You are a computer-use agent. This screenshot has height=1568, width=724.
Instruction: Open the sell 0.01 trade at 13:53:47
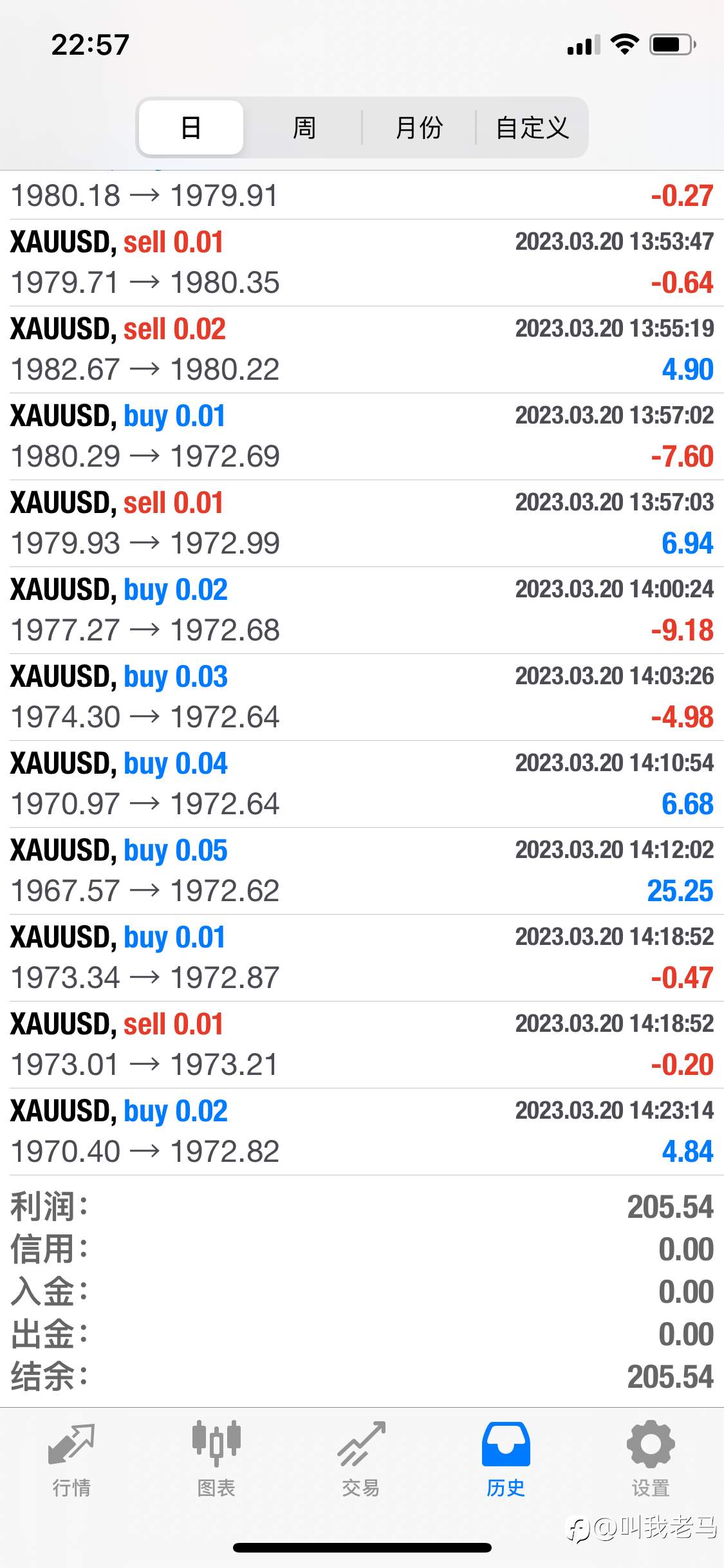click(x=362, y=263)
